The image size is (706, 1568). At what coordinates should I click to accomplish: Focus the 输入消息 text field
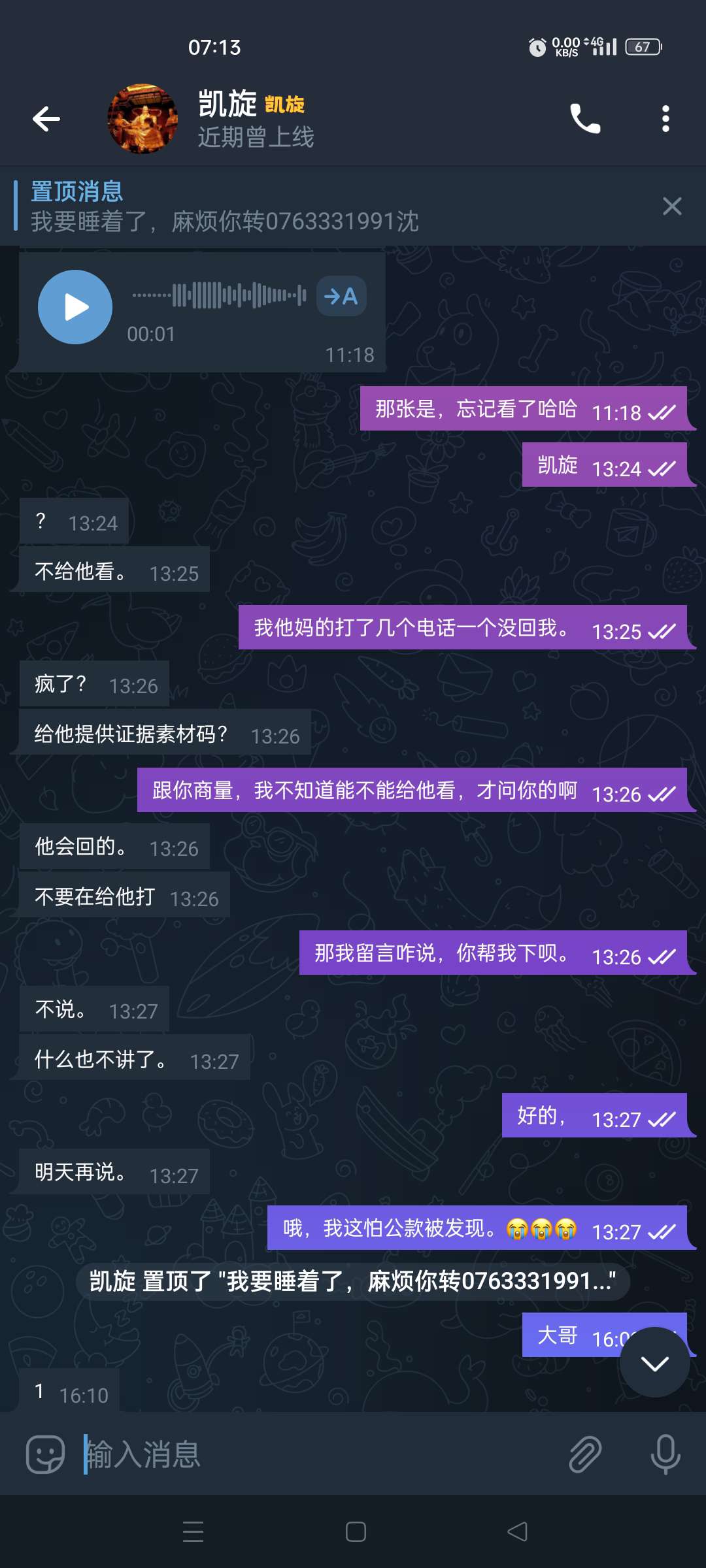pos(314,1454)
